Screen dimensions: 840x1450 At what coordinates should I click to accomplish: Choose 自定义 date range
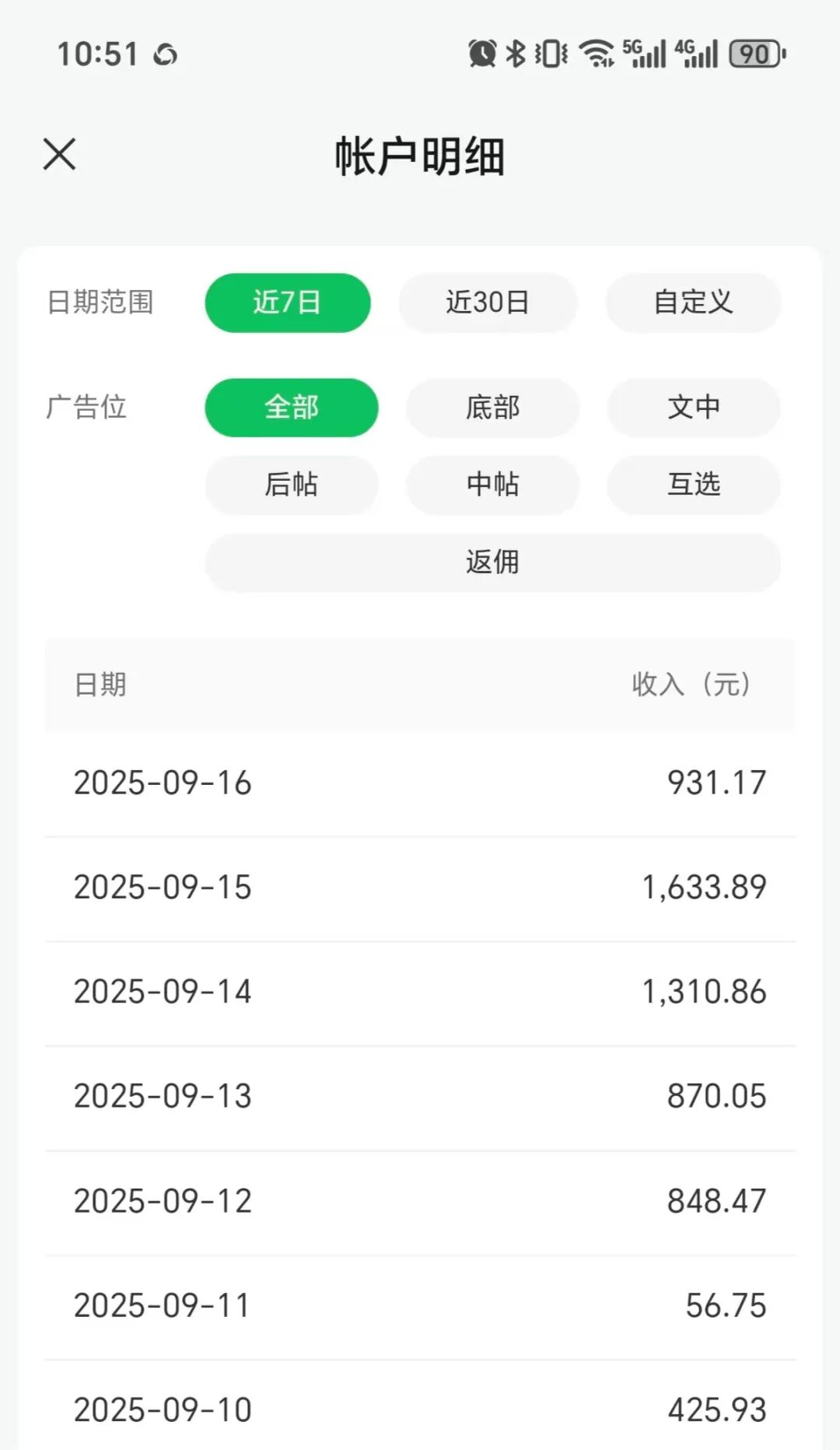pos(693,303)
